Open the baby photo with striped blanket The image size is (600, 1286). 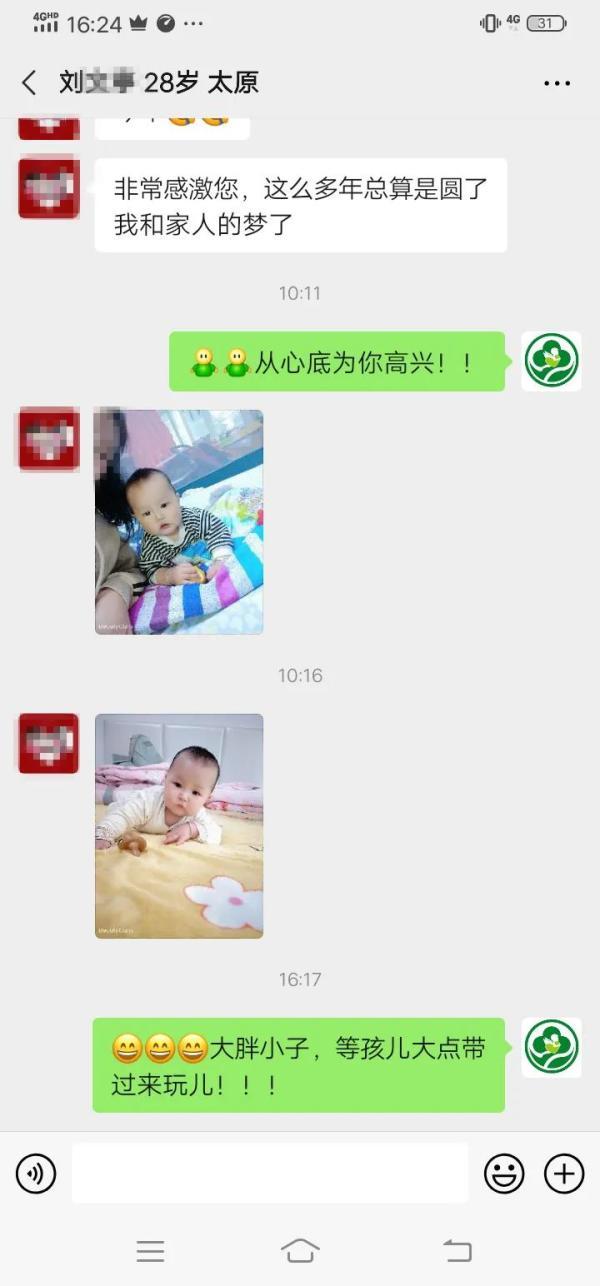(x=179, y=521)
